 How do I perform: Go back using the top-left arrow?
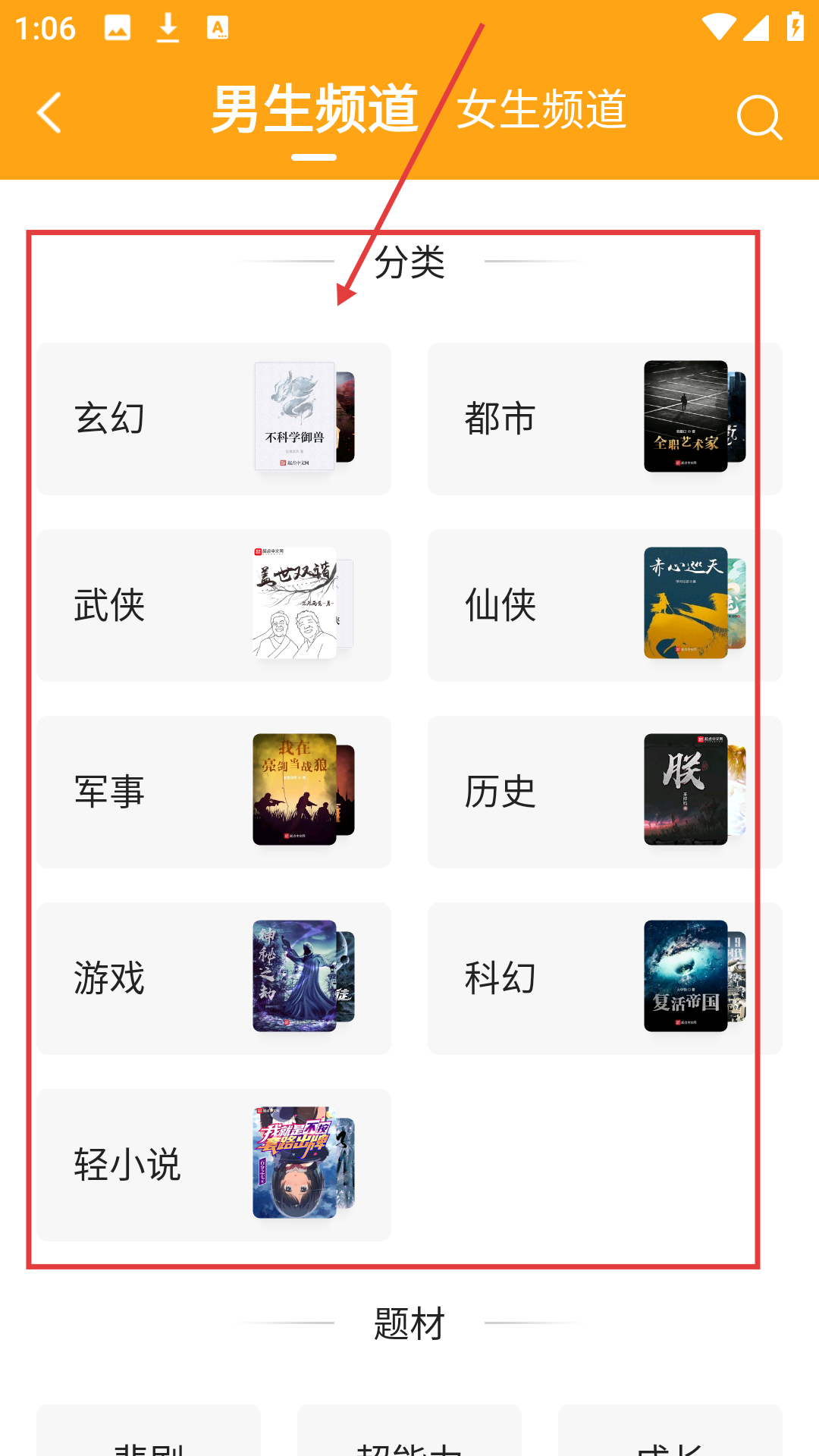click(x=50, y=114)
